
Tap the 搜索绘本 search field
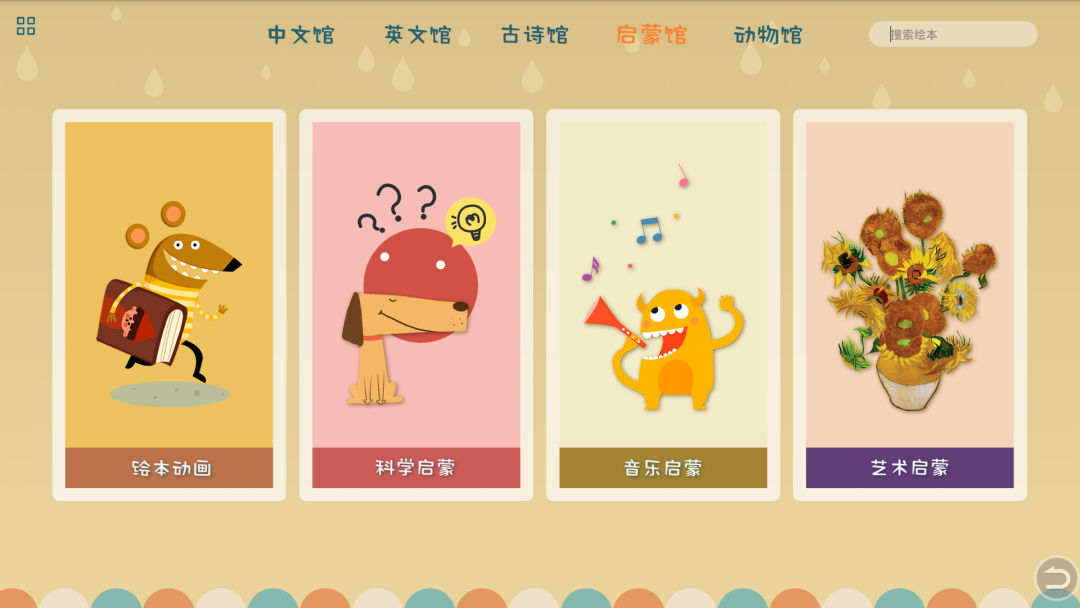click(x=953, y=34)
